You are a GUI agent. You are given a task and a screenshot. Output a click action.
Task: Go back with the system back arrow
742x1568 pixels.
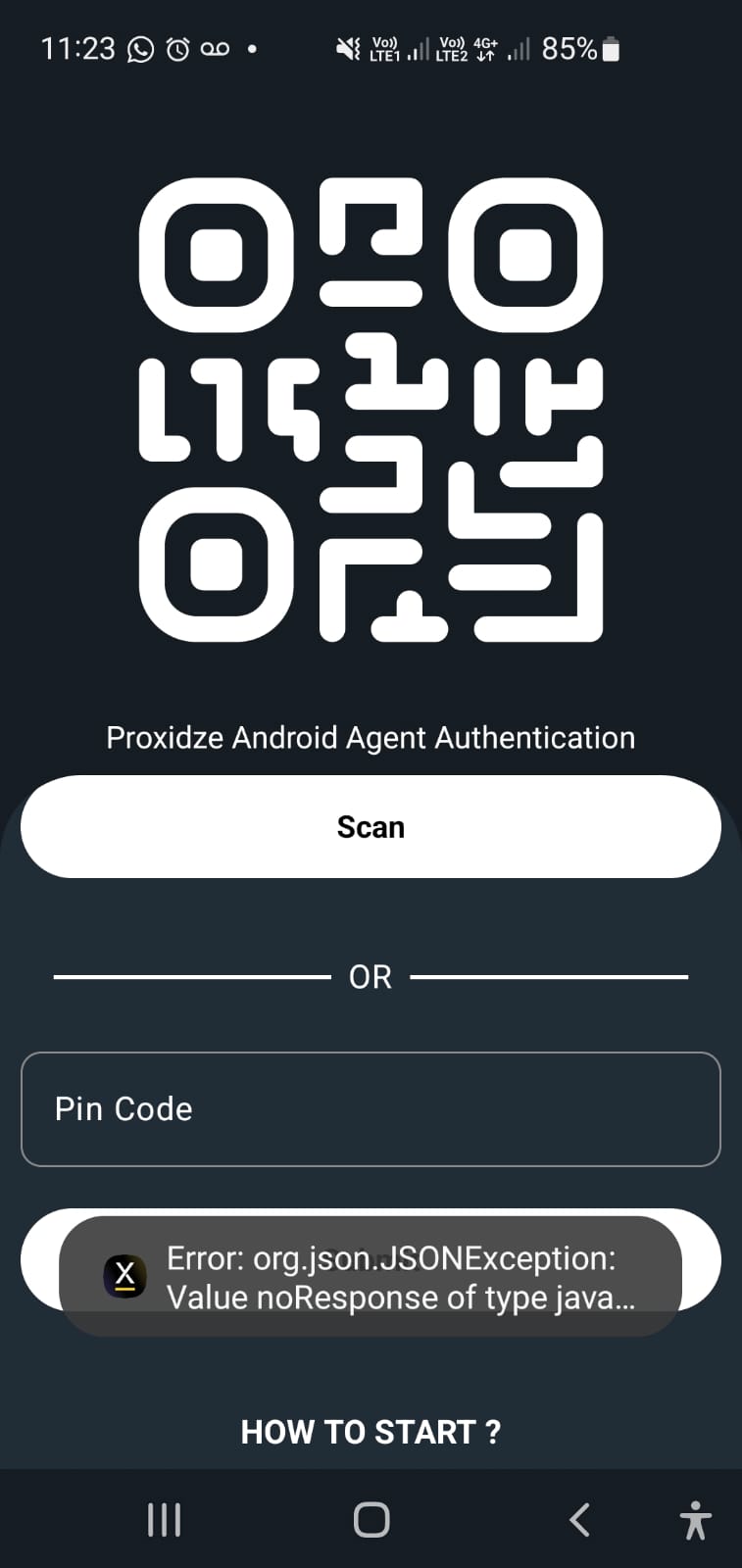579,1520
